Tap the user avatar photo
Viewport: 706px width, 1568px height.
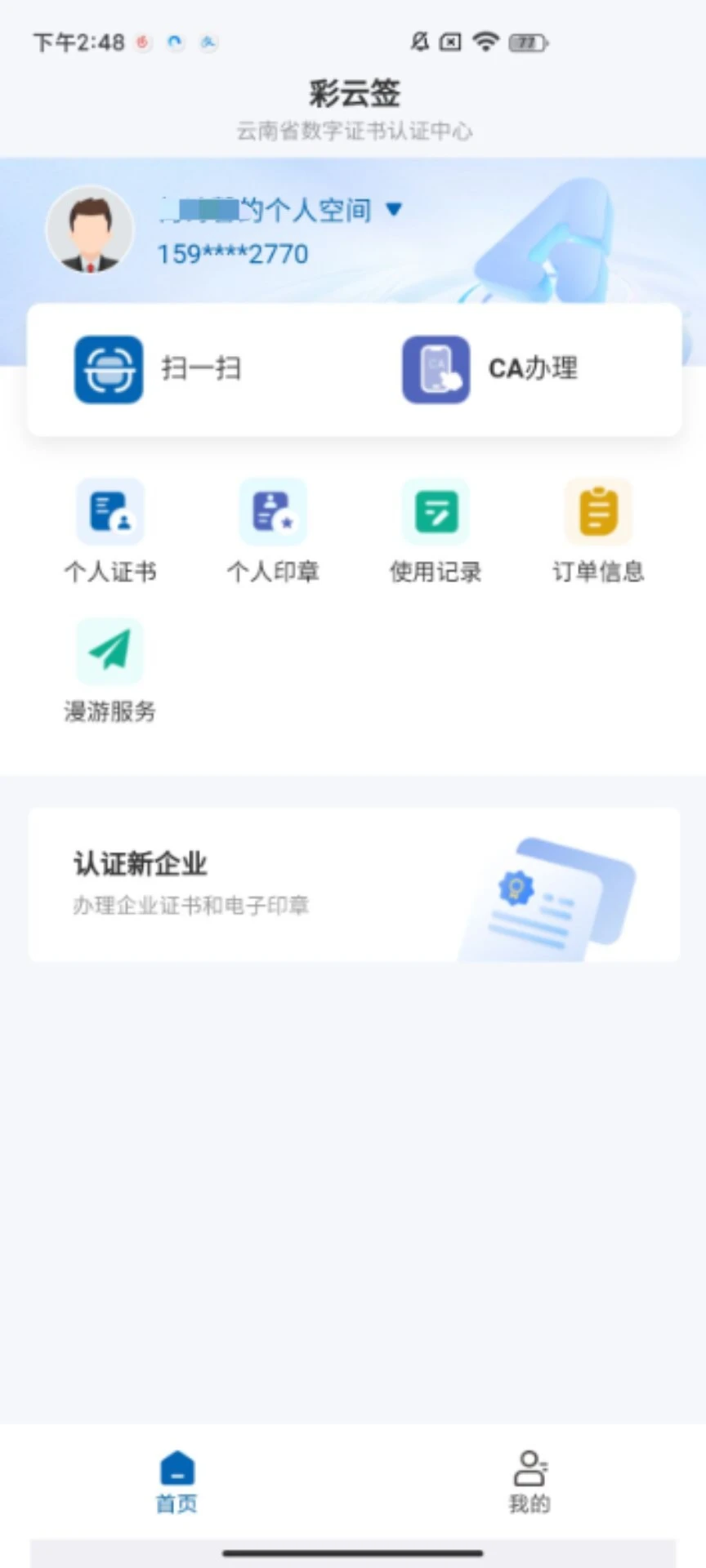pos(90,229)
